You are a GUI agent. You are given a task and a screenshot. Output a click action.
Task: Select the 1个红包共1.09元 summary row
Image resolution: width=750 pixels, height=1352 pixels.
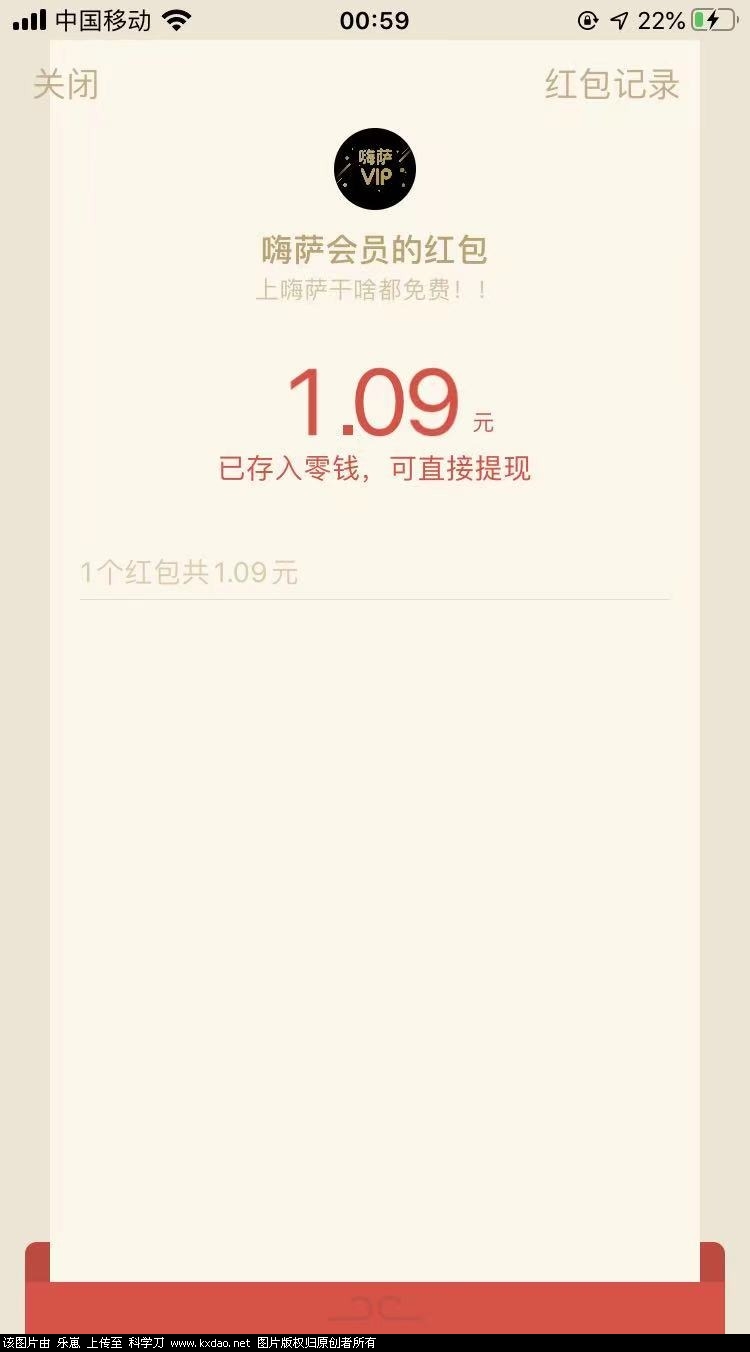(189, 572)
